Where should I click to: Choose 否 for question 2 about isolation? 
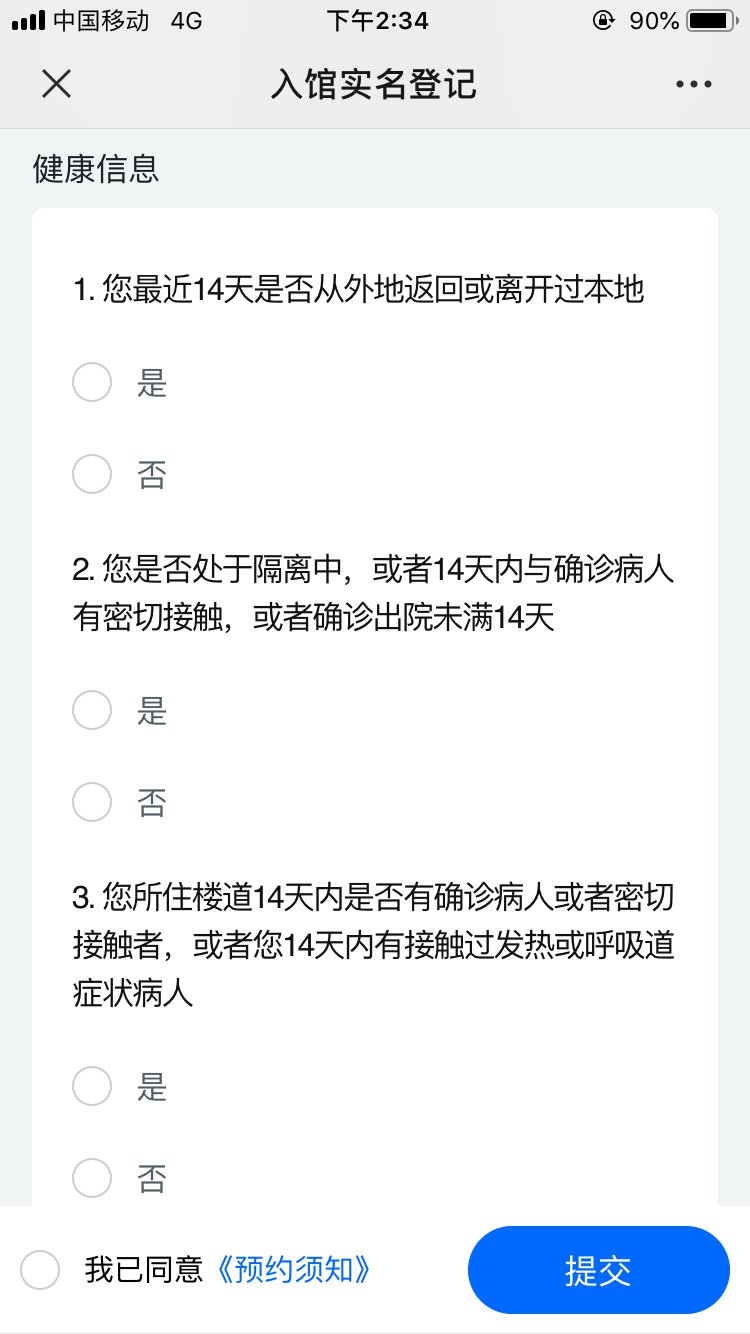point(92,802)
